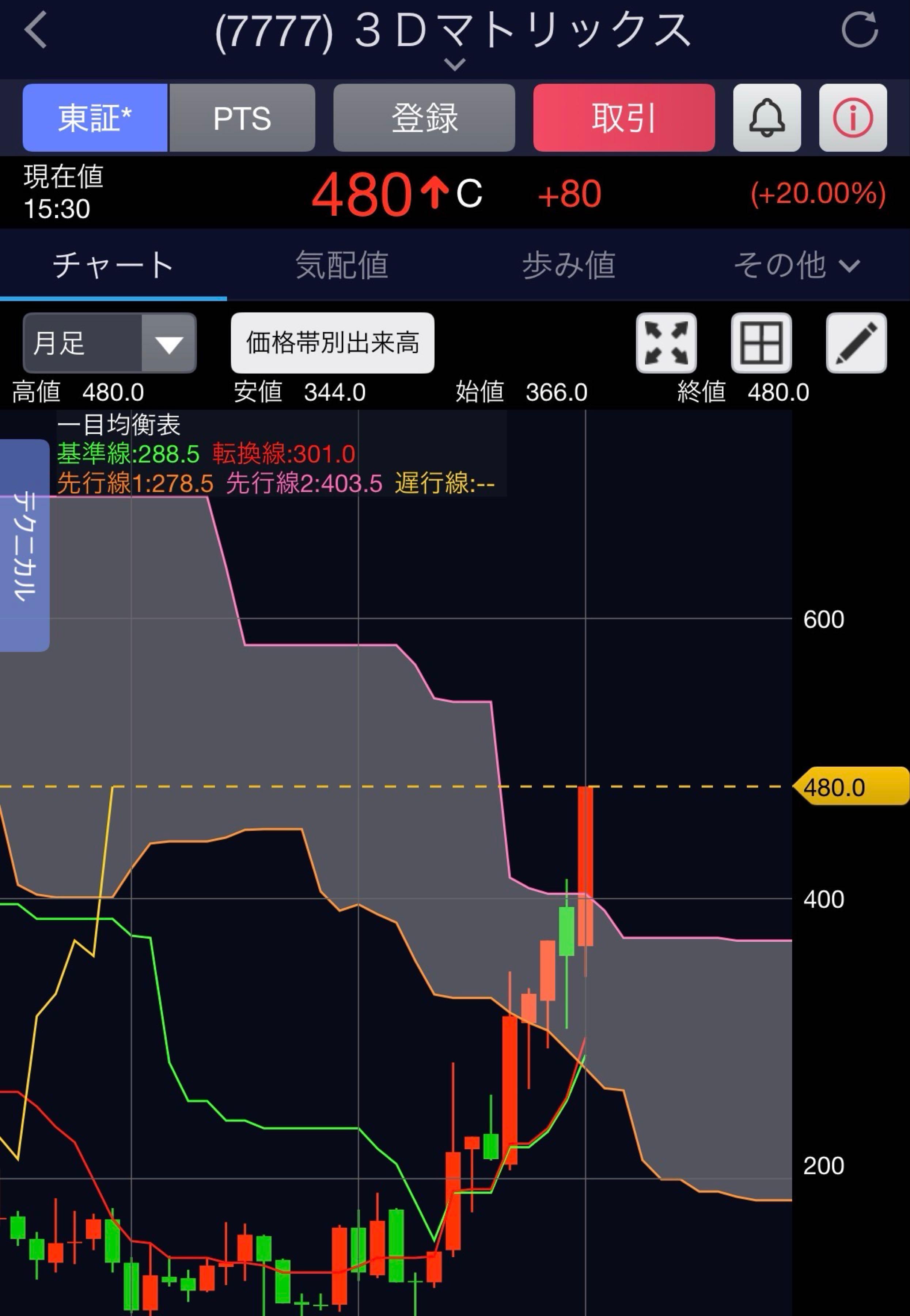
Task: Tap the 登録 button
Action: (424, 118)
